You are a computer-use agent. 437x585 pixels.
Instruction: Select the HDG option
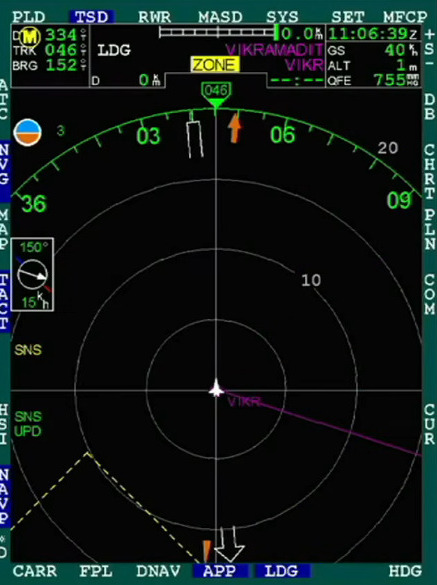[405, 571]
